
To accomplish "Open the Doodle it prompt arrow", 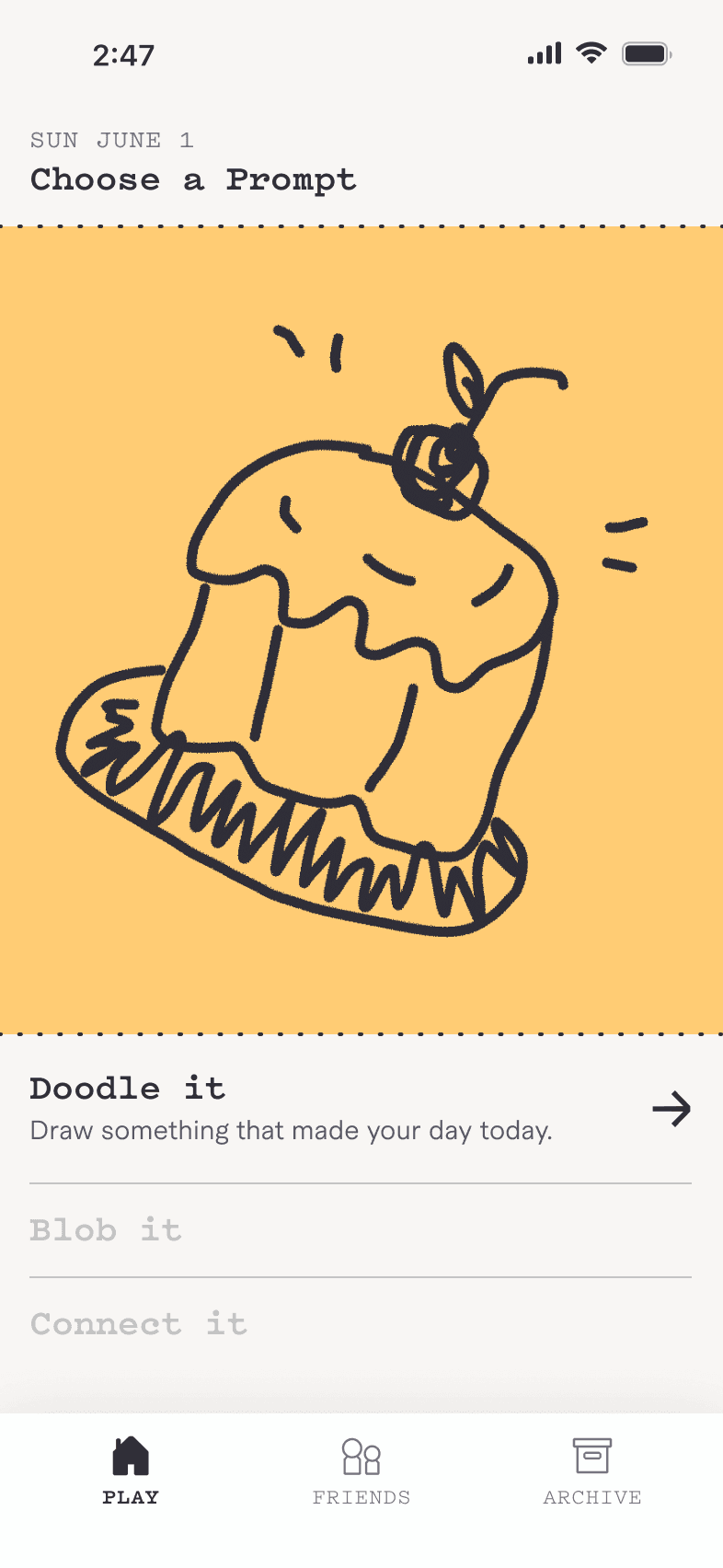I will [671, 1109].
